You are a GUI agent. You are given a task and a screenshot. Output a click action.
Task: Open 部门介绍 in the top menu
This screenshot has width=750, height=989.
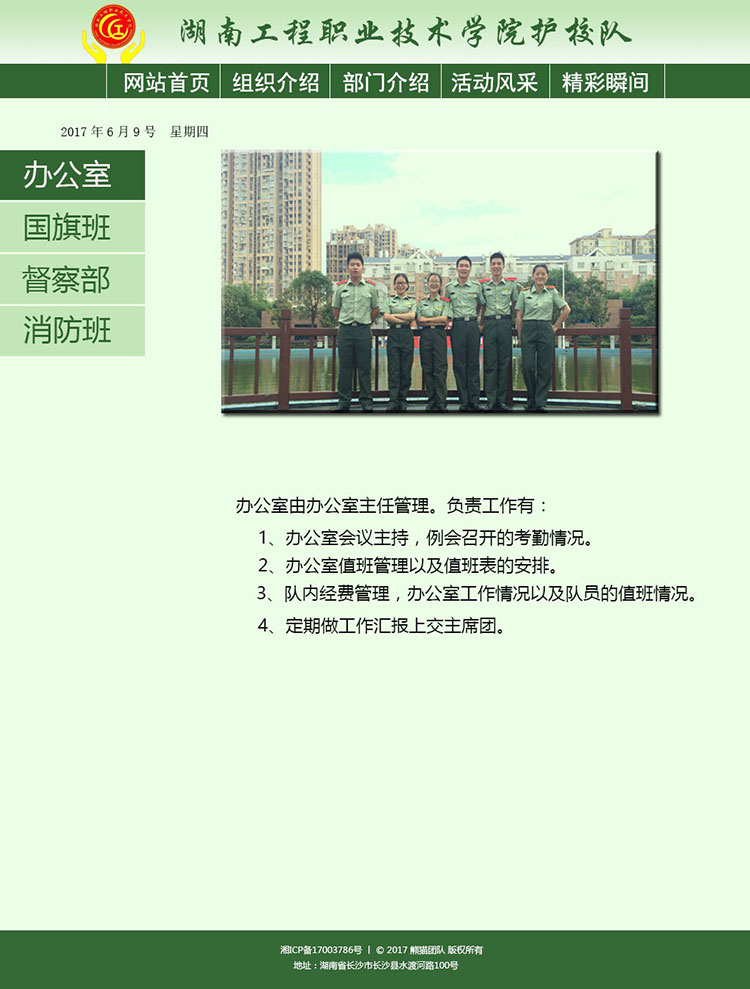(386, 83)
